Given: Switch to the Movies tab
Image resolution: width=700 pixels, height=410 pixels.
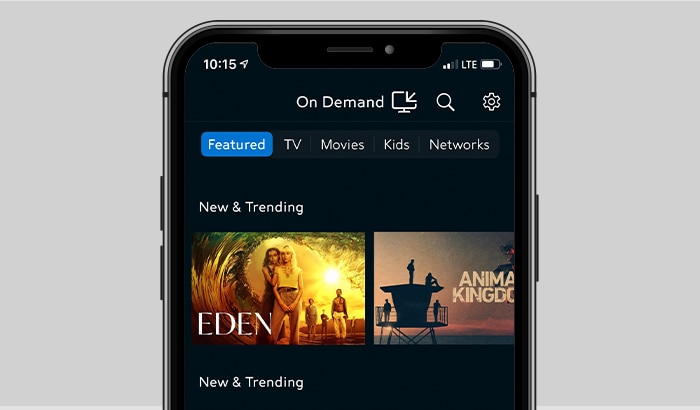Looking at the screenshot, I should click(x=342, y=145).
